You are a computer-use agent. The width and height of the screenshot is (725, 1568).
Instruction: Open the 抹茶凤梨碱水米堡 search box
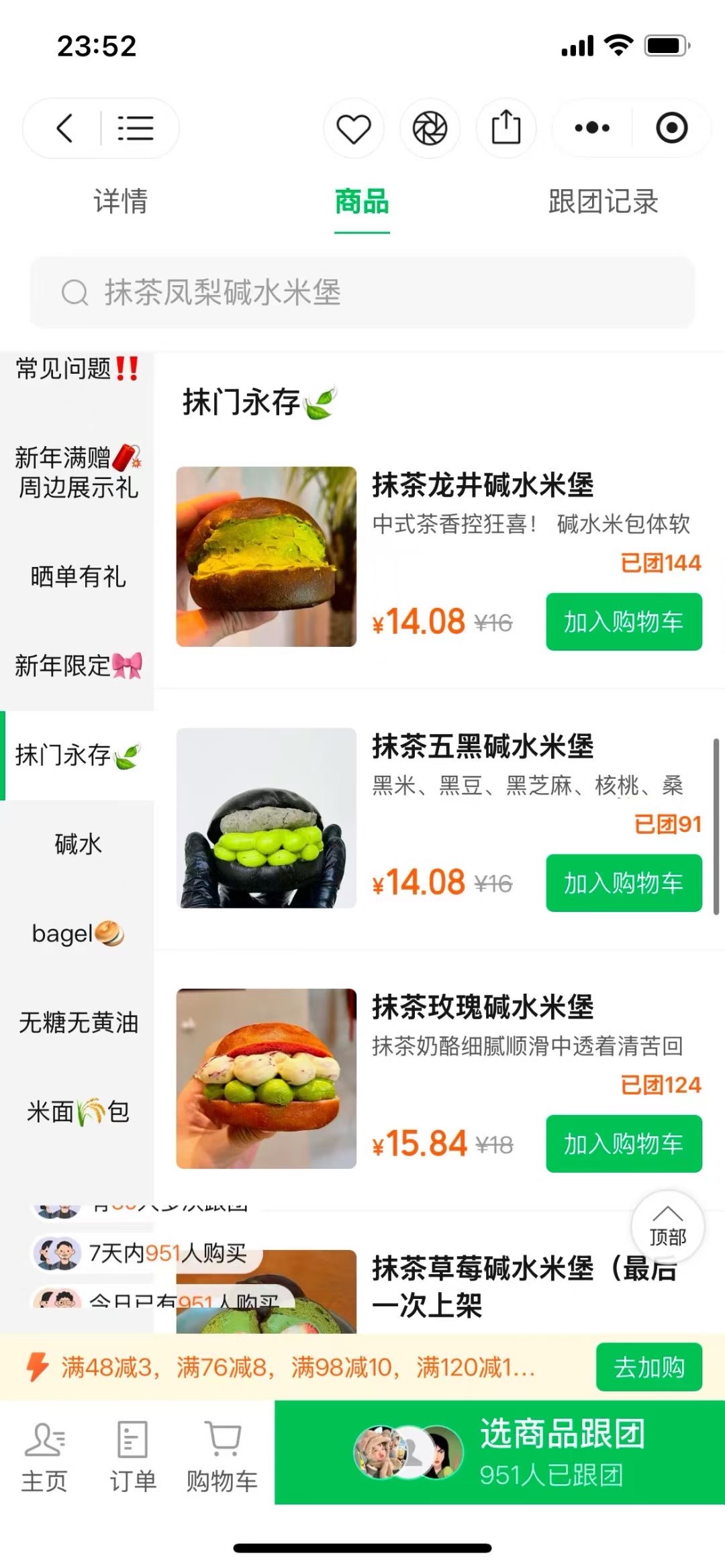[x=362, y=293]
